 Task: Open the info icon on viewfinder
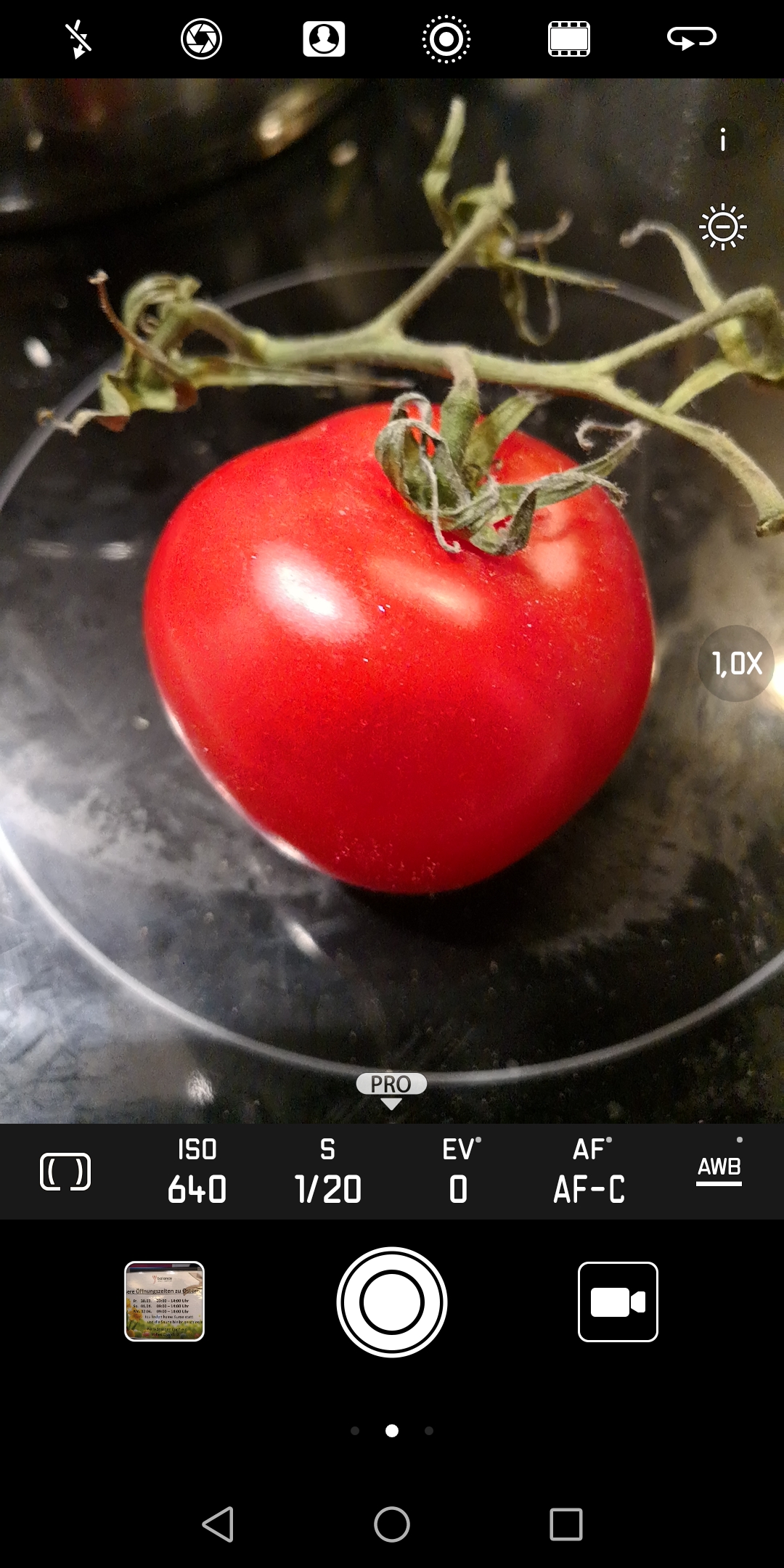click(722, 139)
